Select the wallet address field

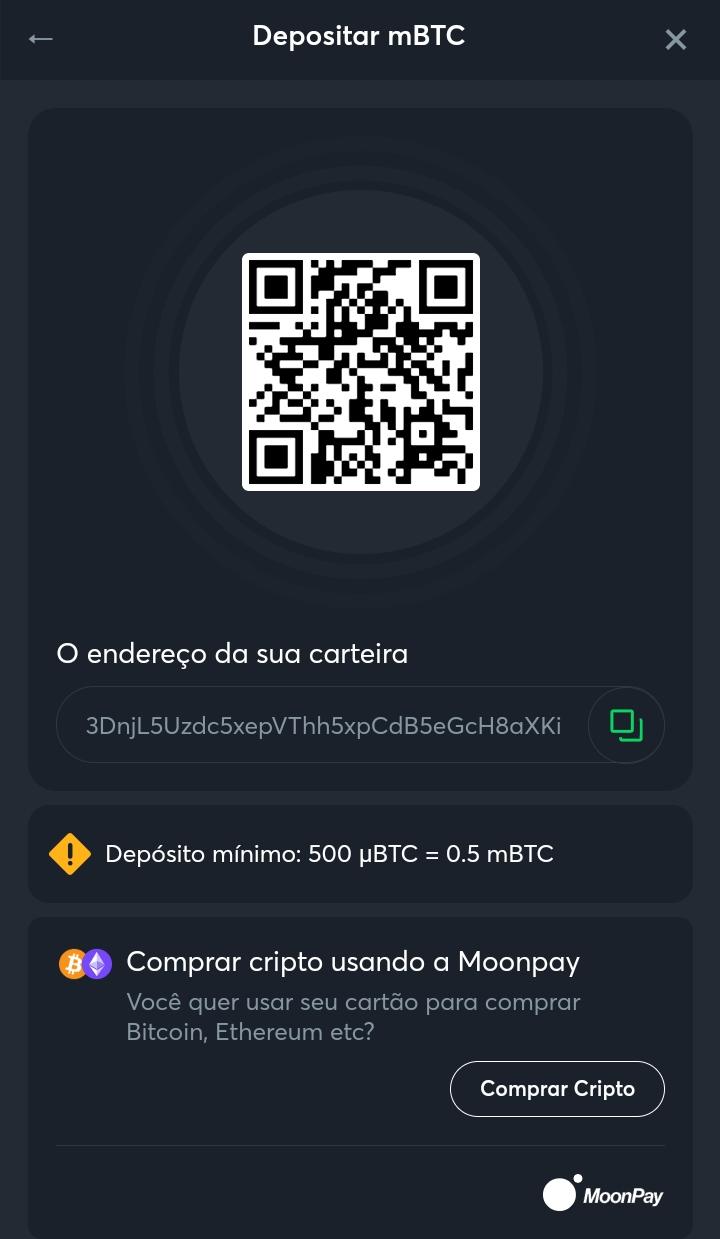[323, 726]
